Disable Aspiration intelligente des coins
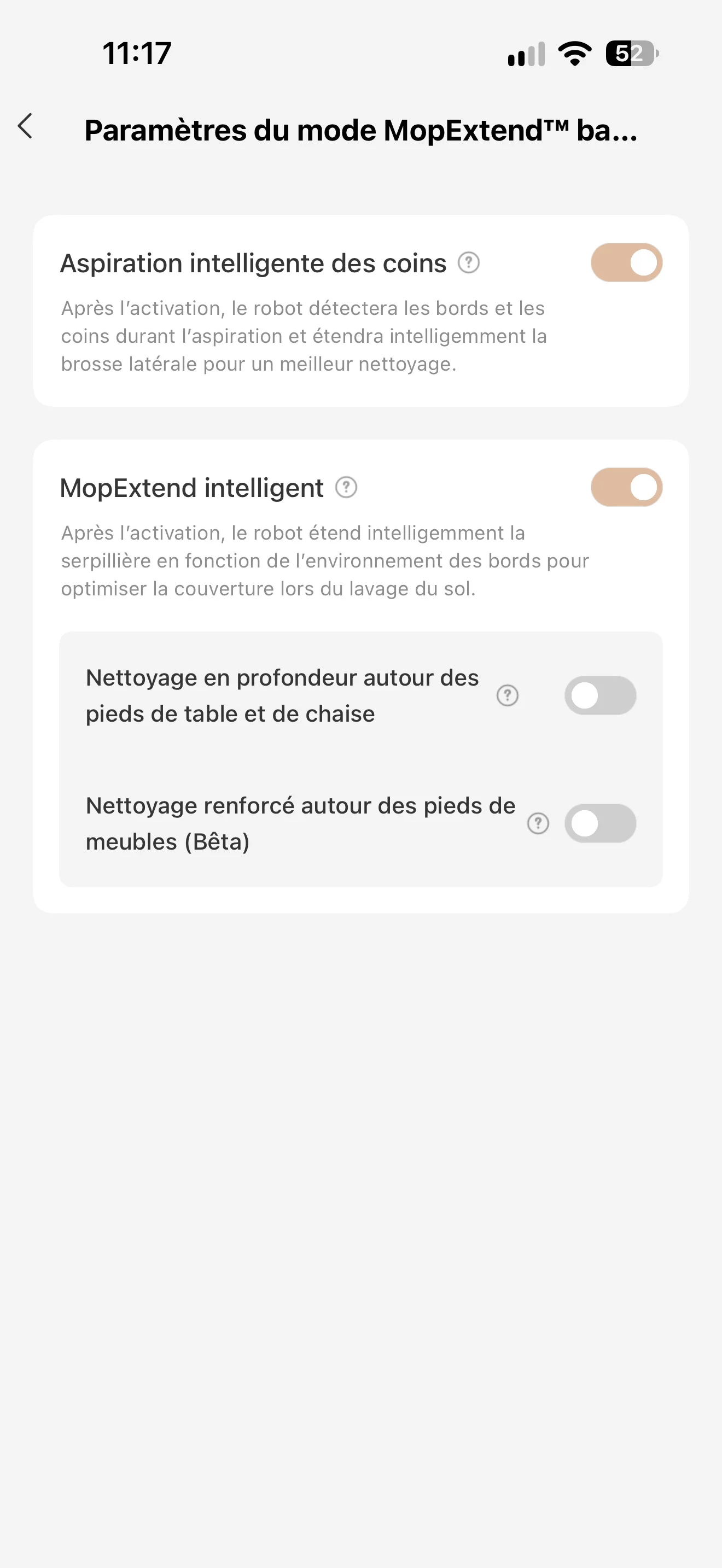722x1568 pixels. (x=626, y=262)
